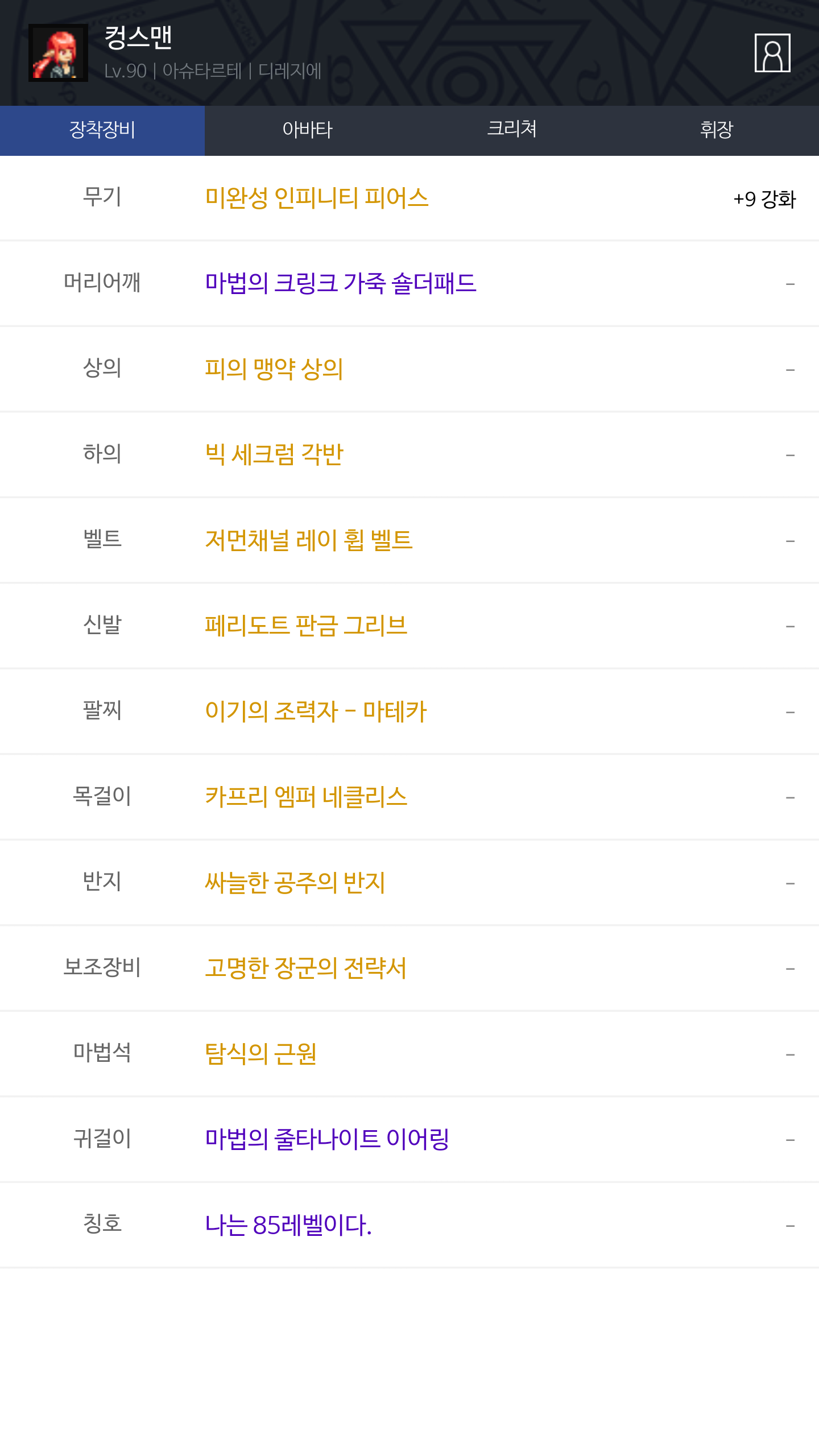Open 빅 세크럼 각반 item
The image size is (819, 1456).
point(274,454)
